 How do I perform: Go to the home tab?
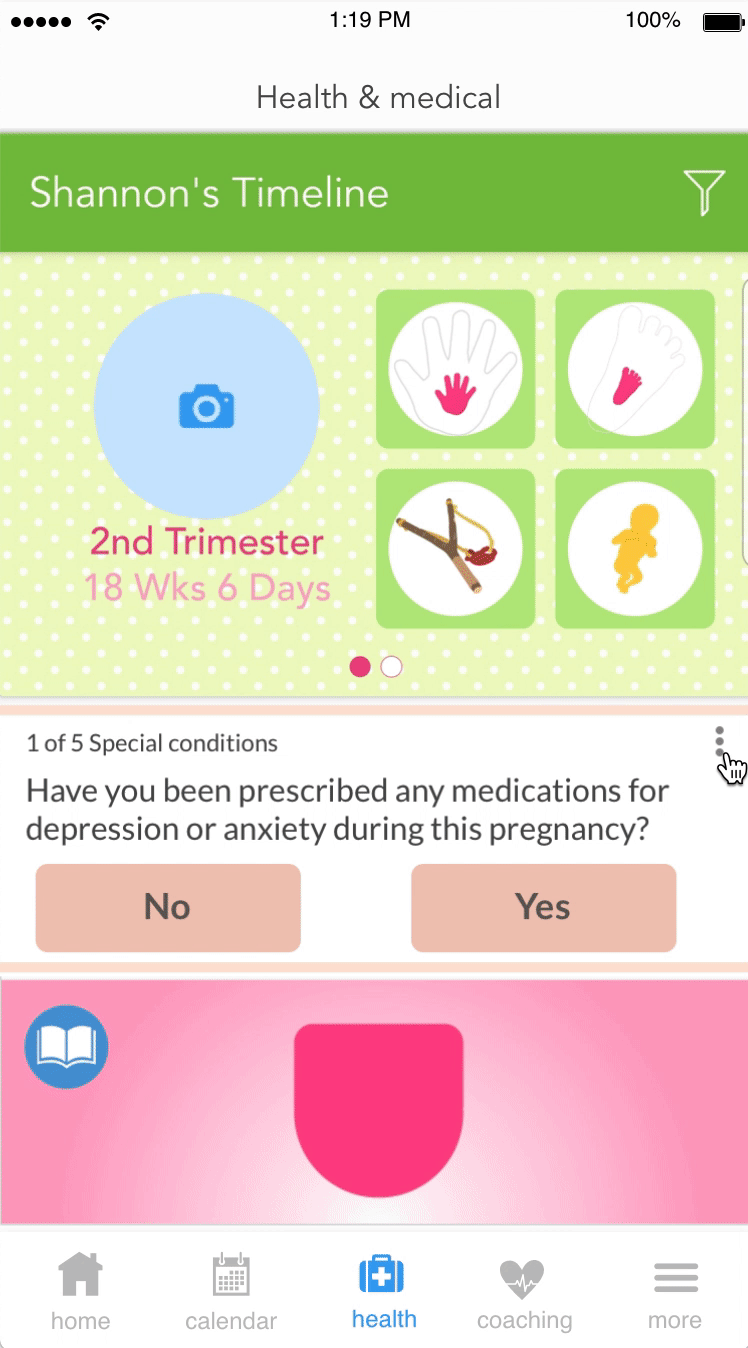80,1291
